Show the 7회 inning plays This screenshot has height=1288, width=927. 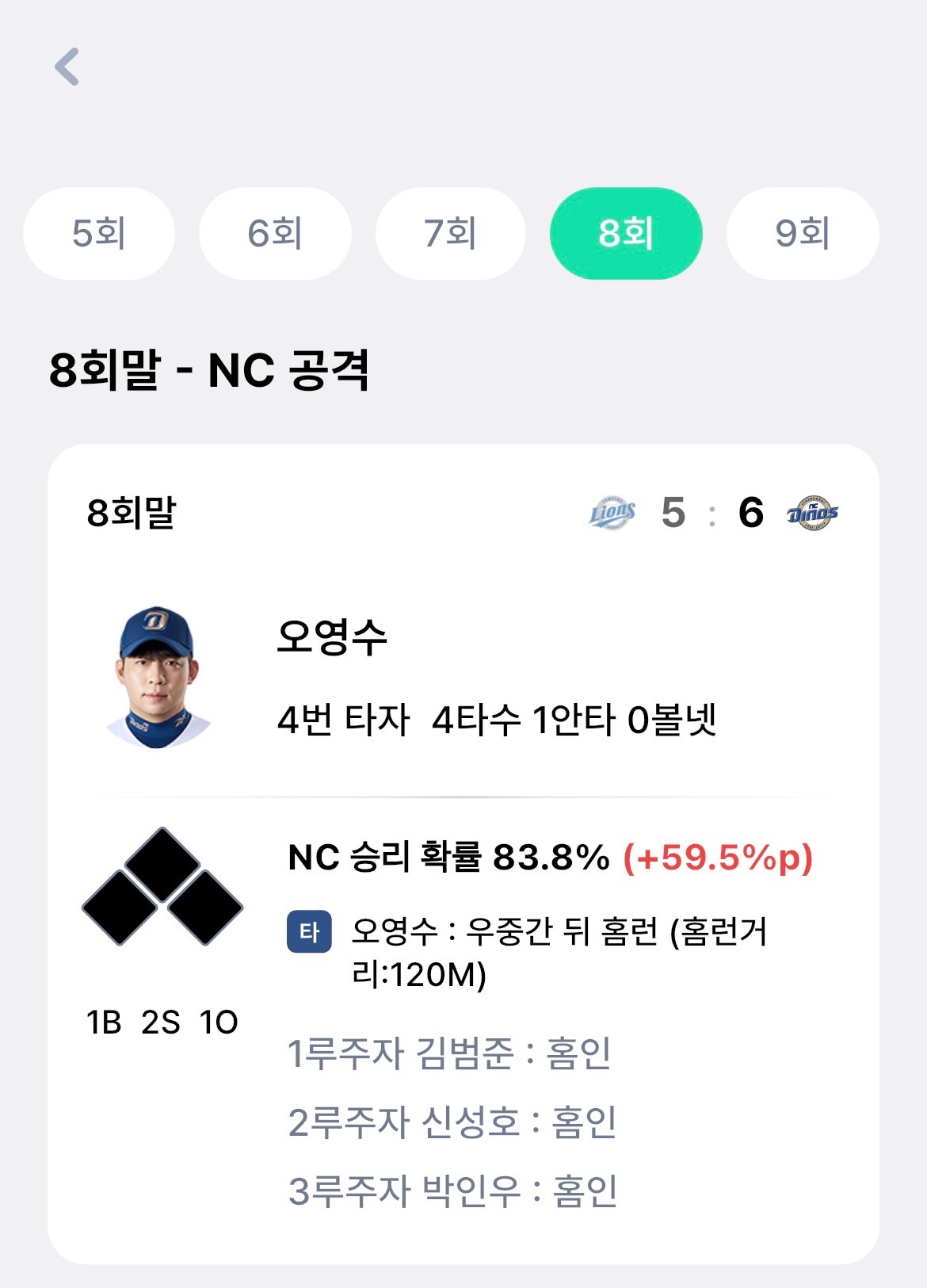[x=450, y=234]
